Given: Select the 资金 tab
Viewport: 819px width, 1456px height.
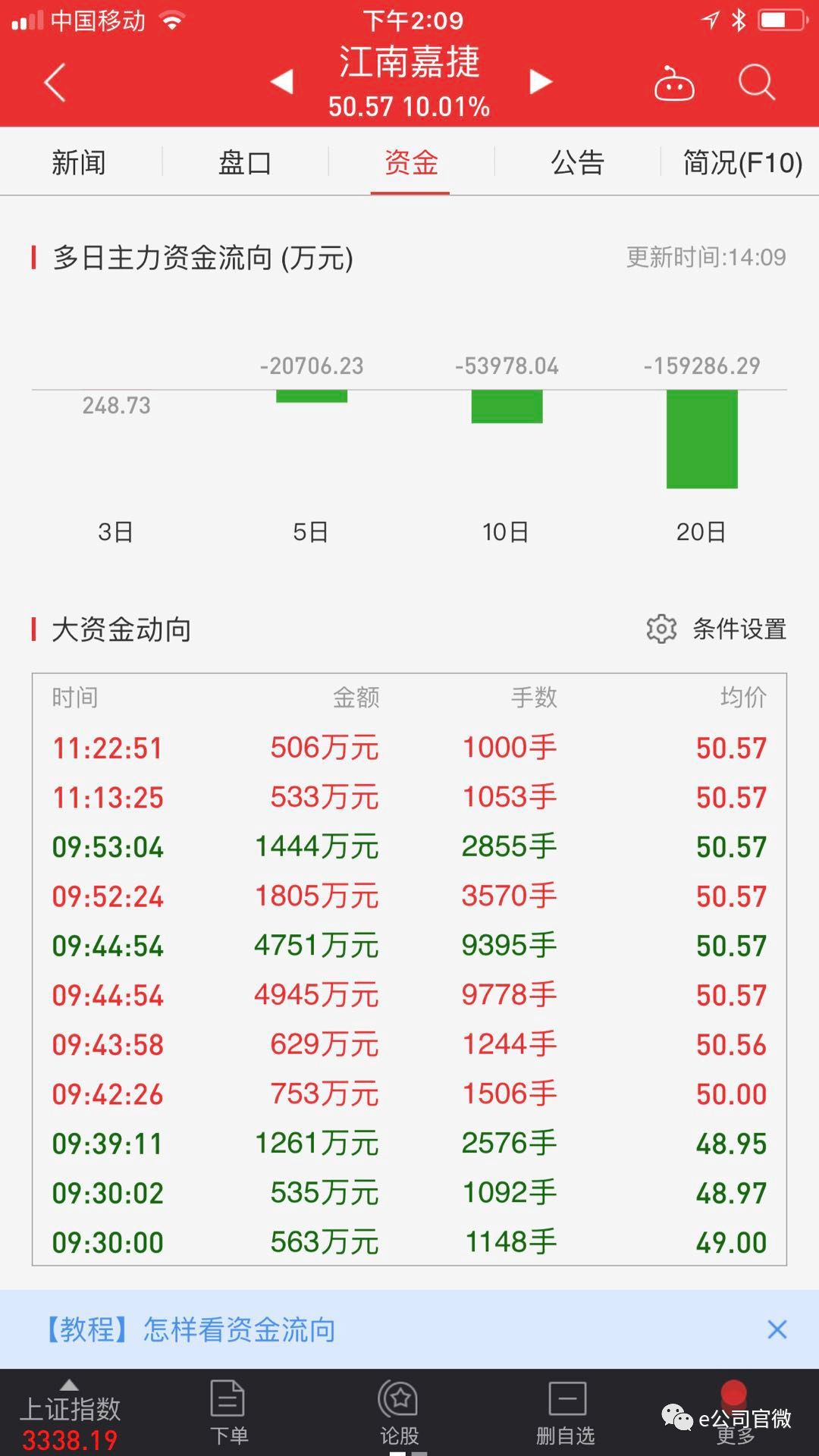Looking at the screenshot, I should 410,162.
